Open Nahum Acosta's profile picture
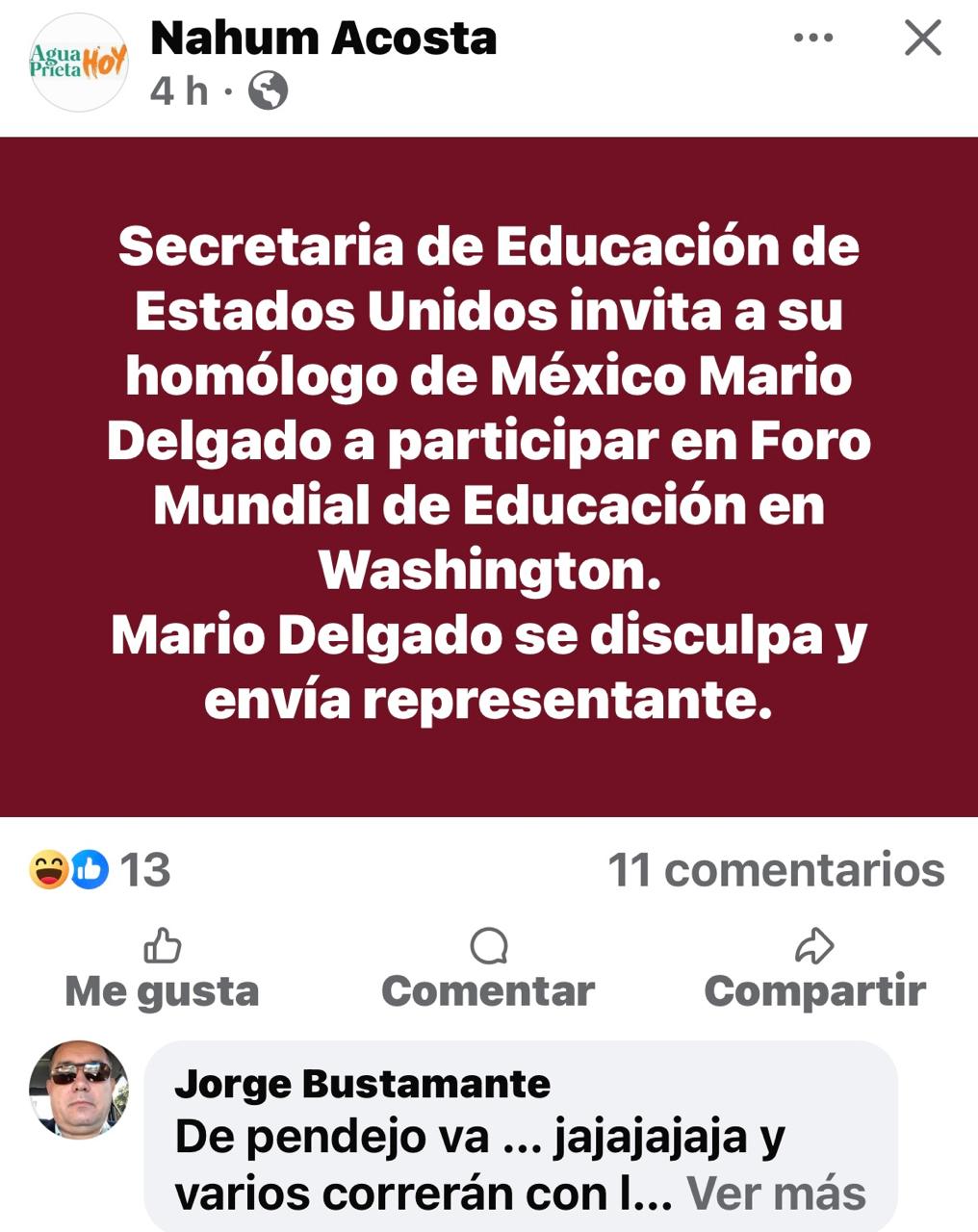Viewport: 978px width, 1232px height. [x=79, y=63]
